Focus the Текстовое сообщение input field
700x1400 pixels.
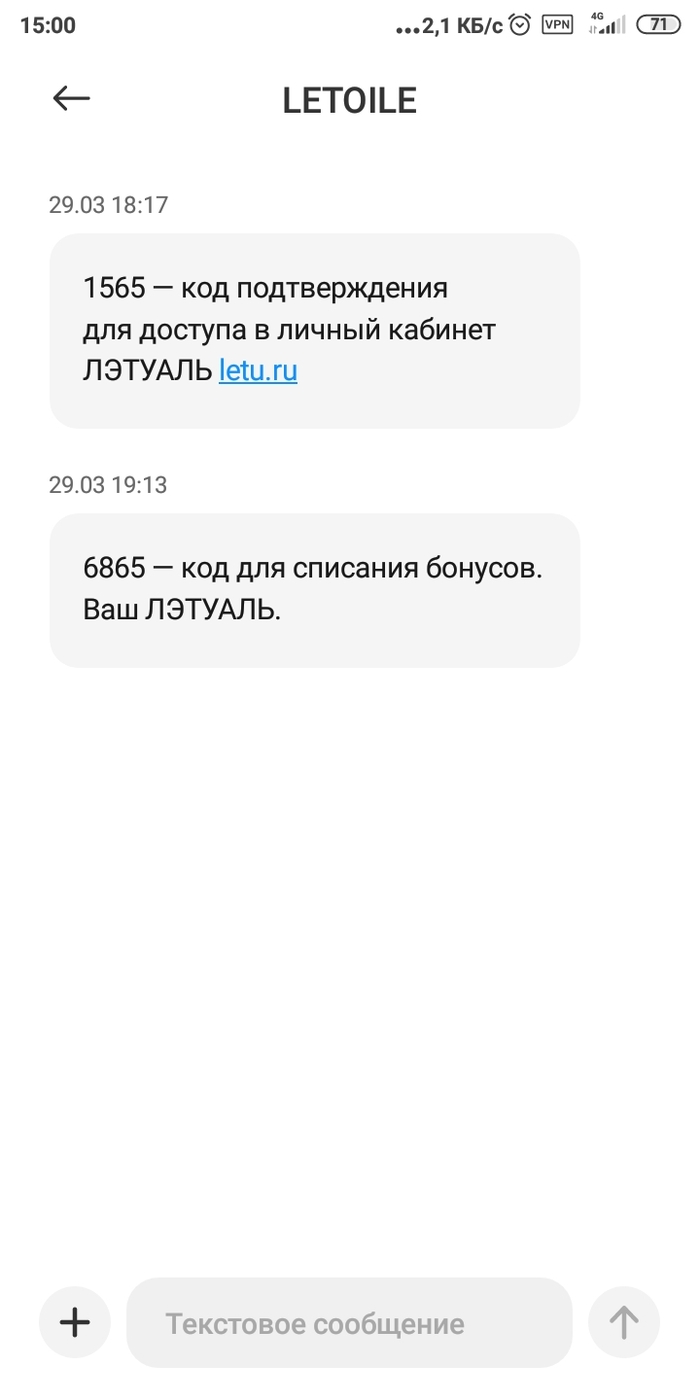(x=348, y=1323)
